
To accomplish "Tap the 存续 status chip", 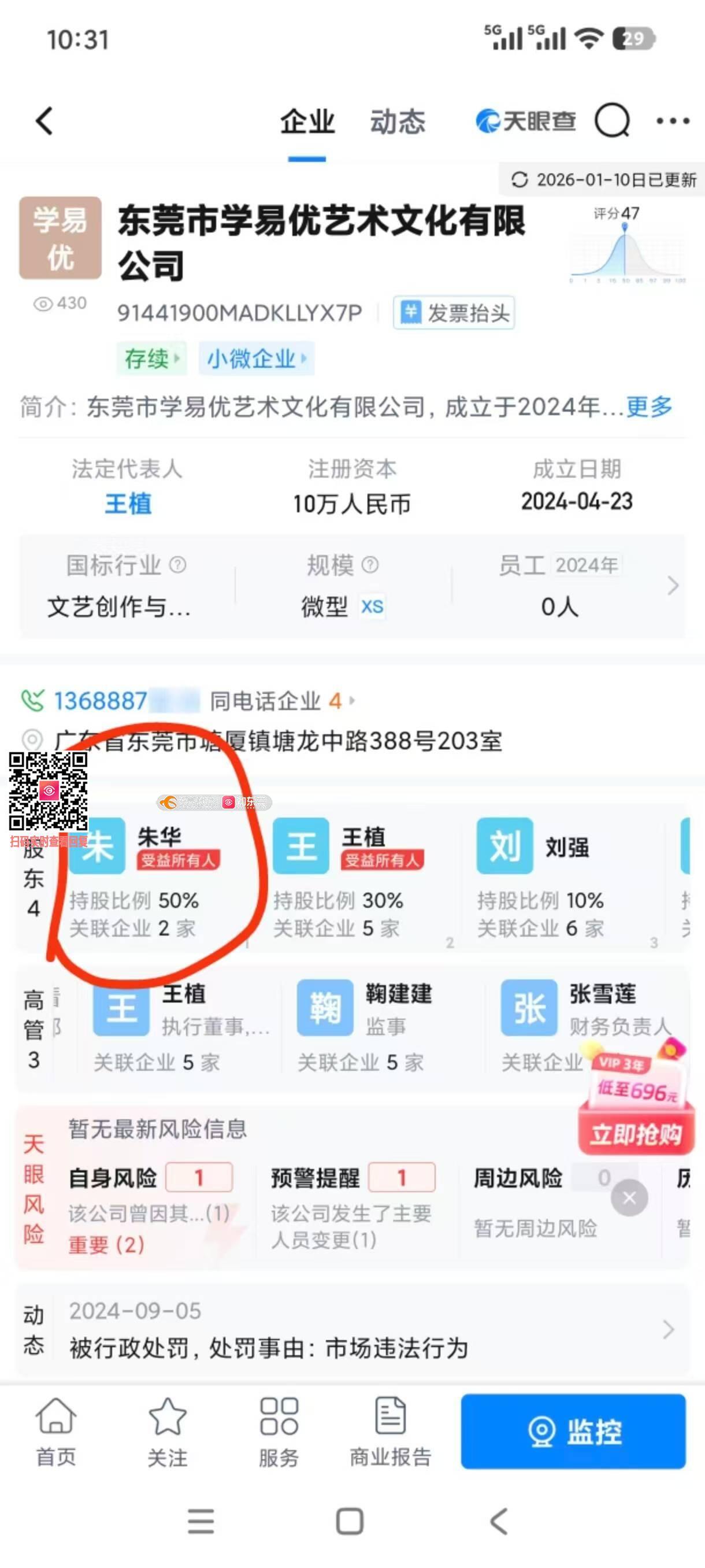I will 151,358.
